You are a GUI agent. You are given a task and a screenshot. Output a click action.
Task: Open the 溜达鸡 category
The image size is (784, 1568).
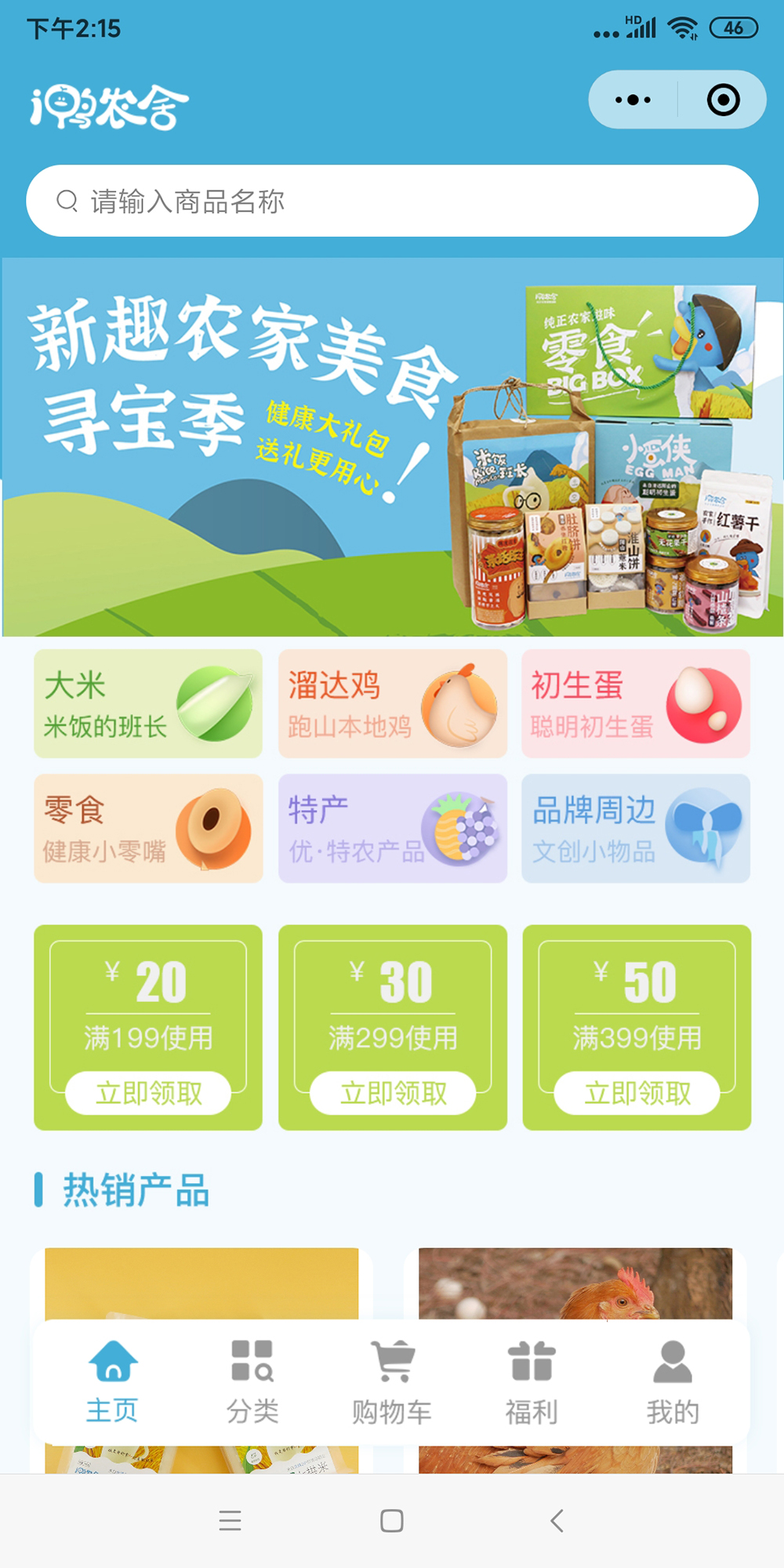[393, 703]
